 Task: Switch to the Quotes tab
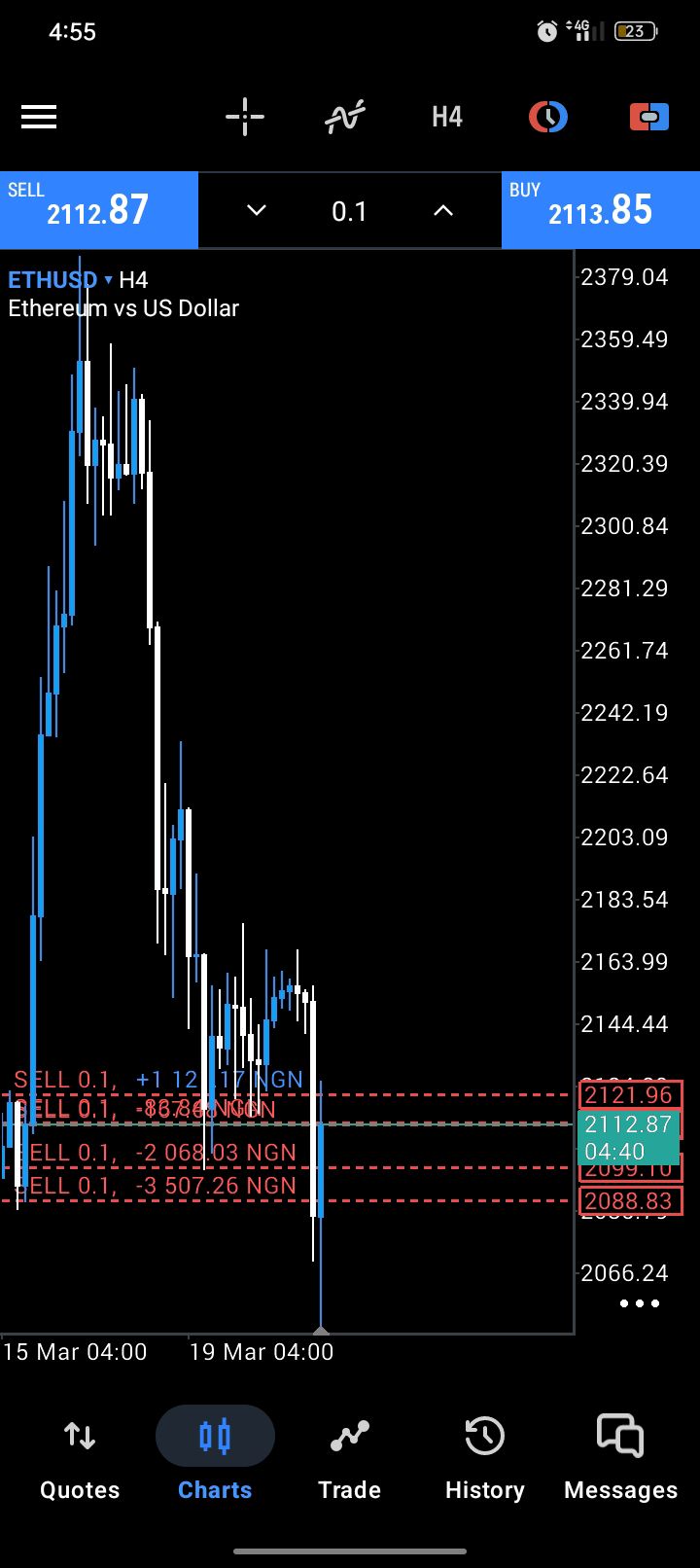pos(80,1459)
